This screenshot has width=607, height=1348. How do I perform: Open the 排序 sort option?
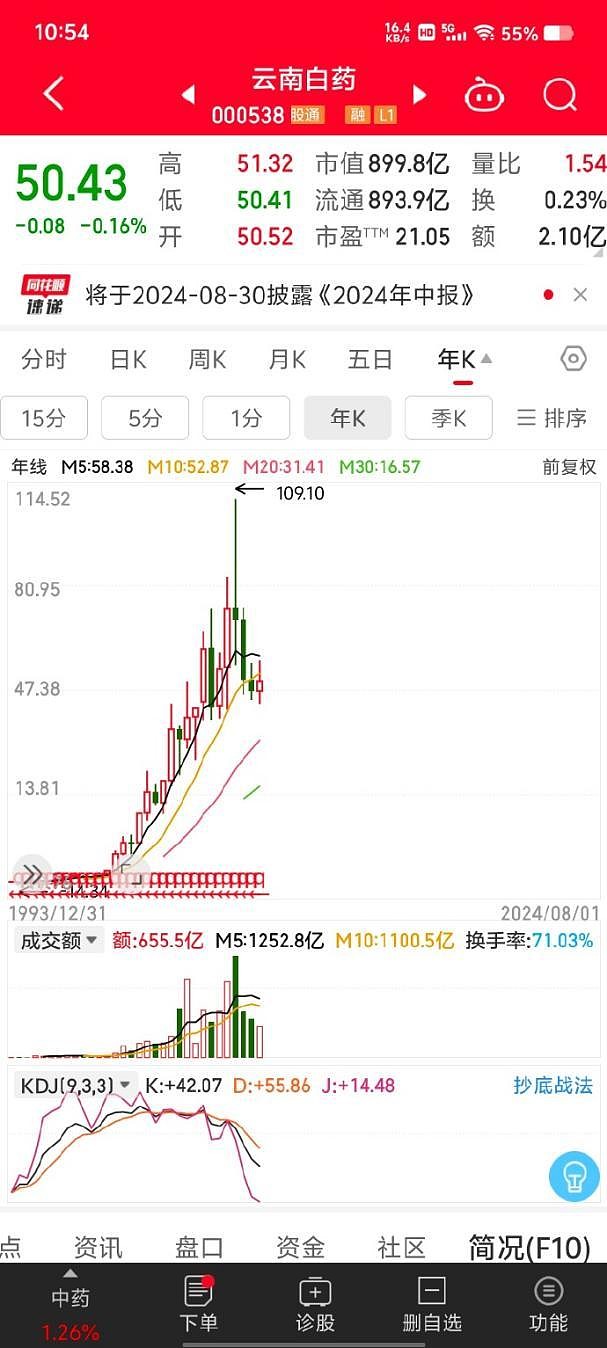(552, 418)
